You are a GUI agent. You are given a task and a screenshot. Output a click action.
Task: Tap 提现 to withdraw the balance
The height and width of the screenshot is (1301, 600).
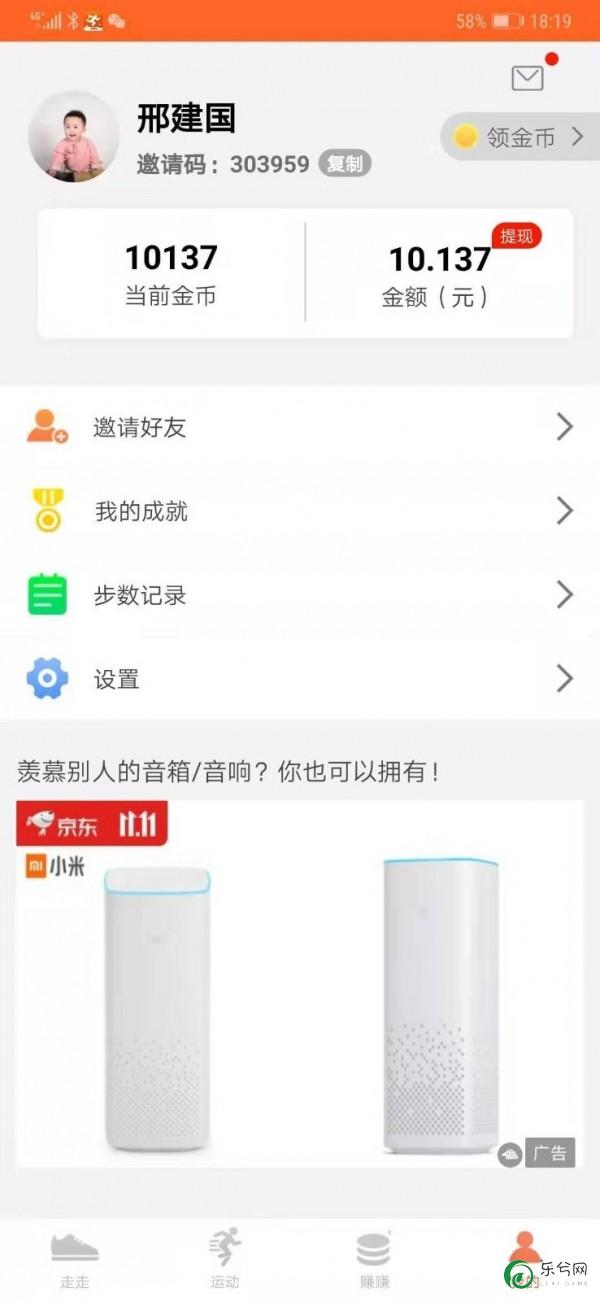click(516, 236)
